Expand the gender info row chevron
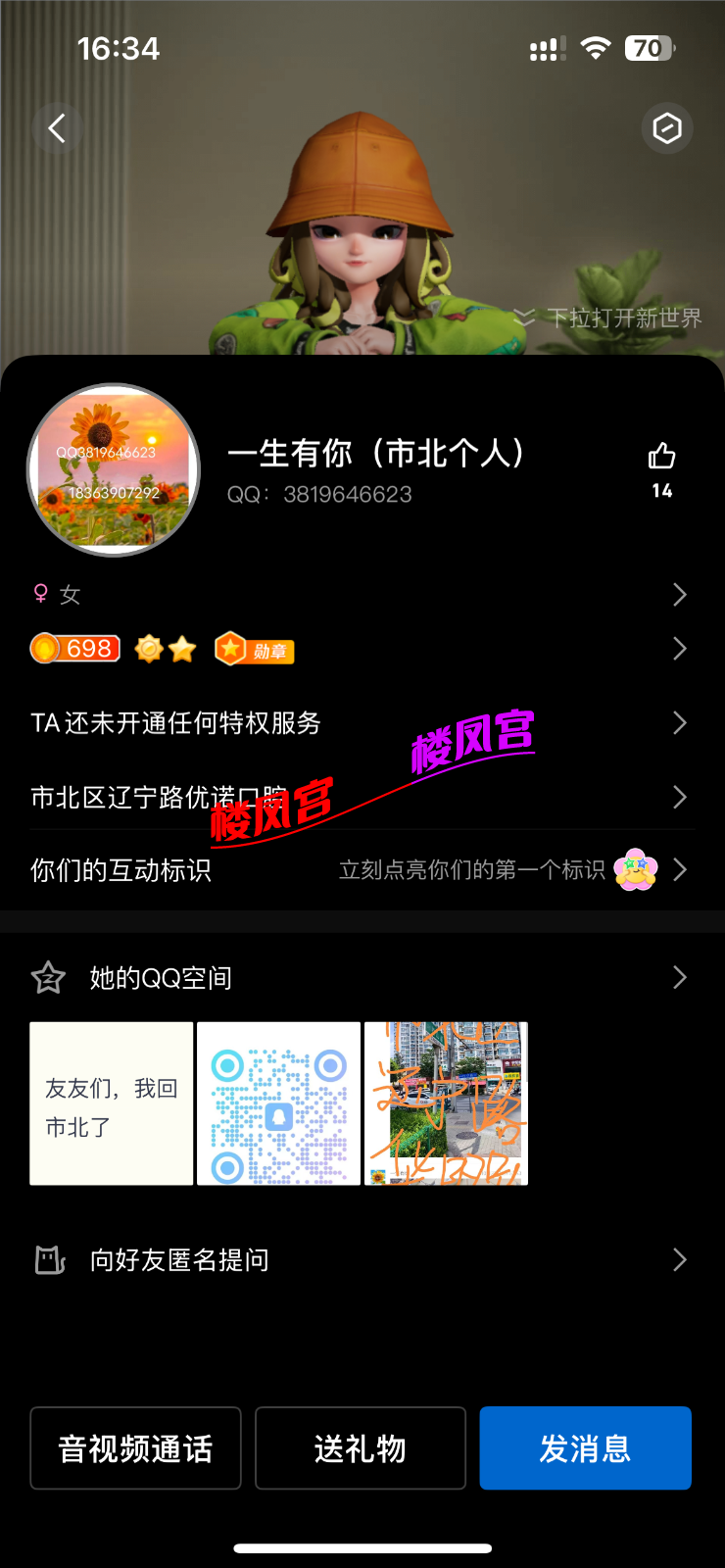Viewport: 725px width, 1568px height. [x=680, y=594]
